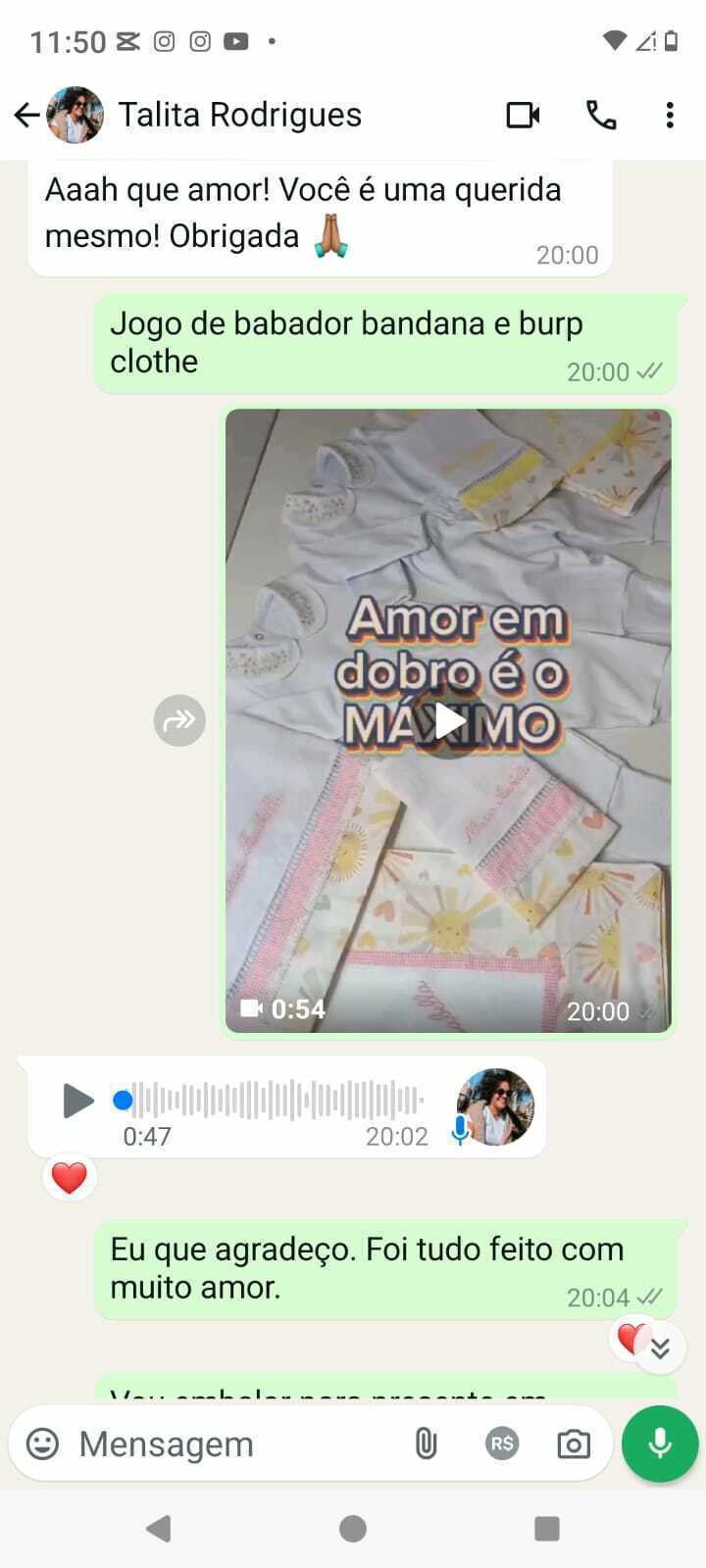Open the camera from the message bar
Image resolution: width=706 pixels, height=1568 pixels.
[574, 1444]
